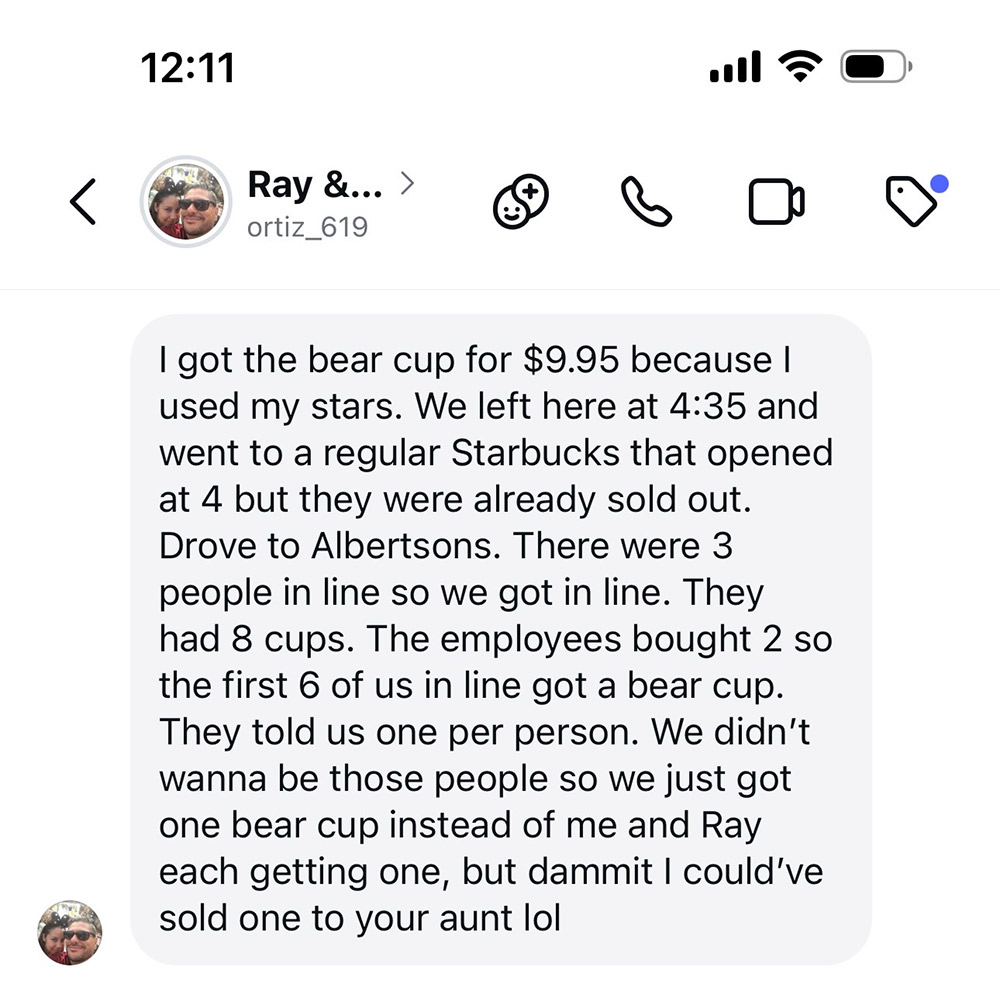Open sender's profile picture beside the message
This screenshot has width=1000, height=984.
[69, 932]
